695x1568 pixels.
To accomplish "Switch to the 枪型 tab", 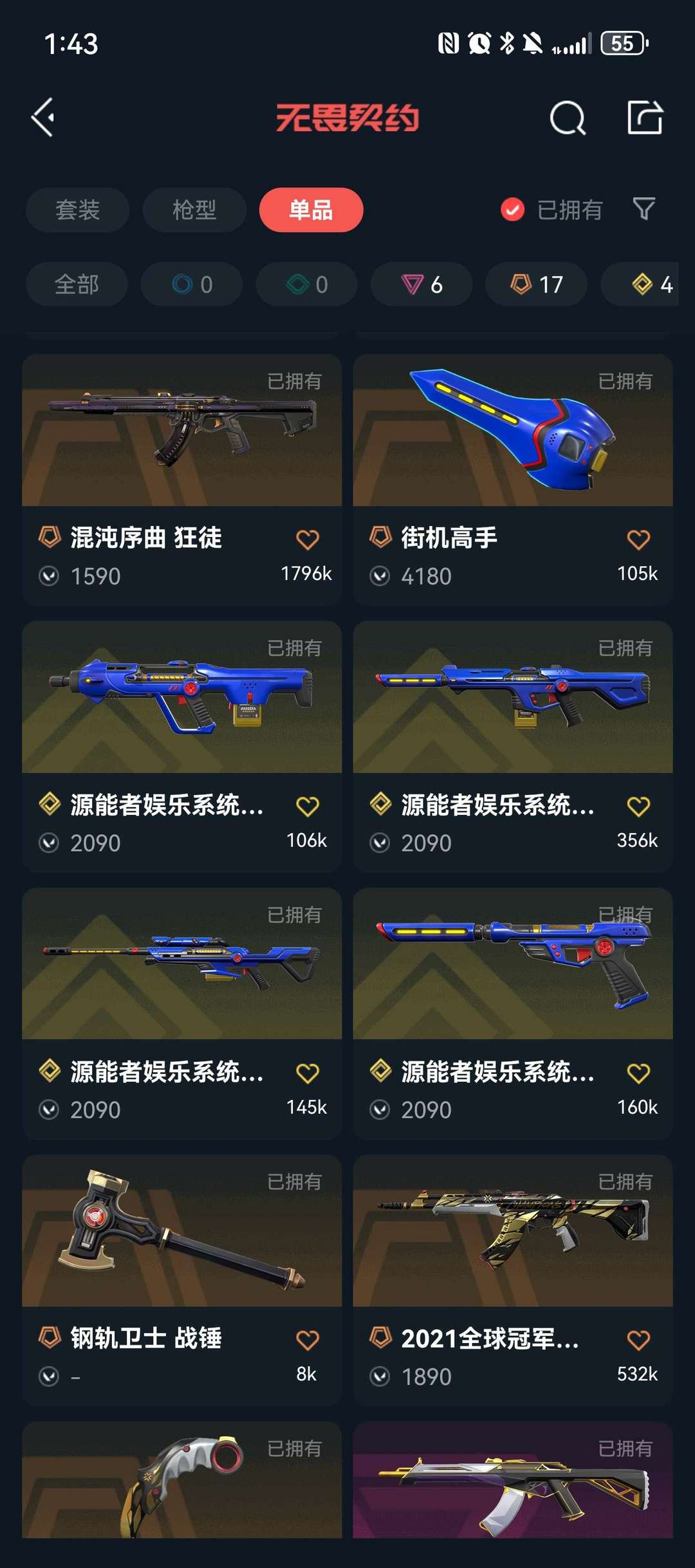I will click(x=194, y=210).
